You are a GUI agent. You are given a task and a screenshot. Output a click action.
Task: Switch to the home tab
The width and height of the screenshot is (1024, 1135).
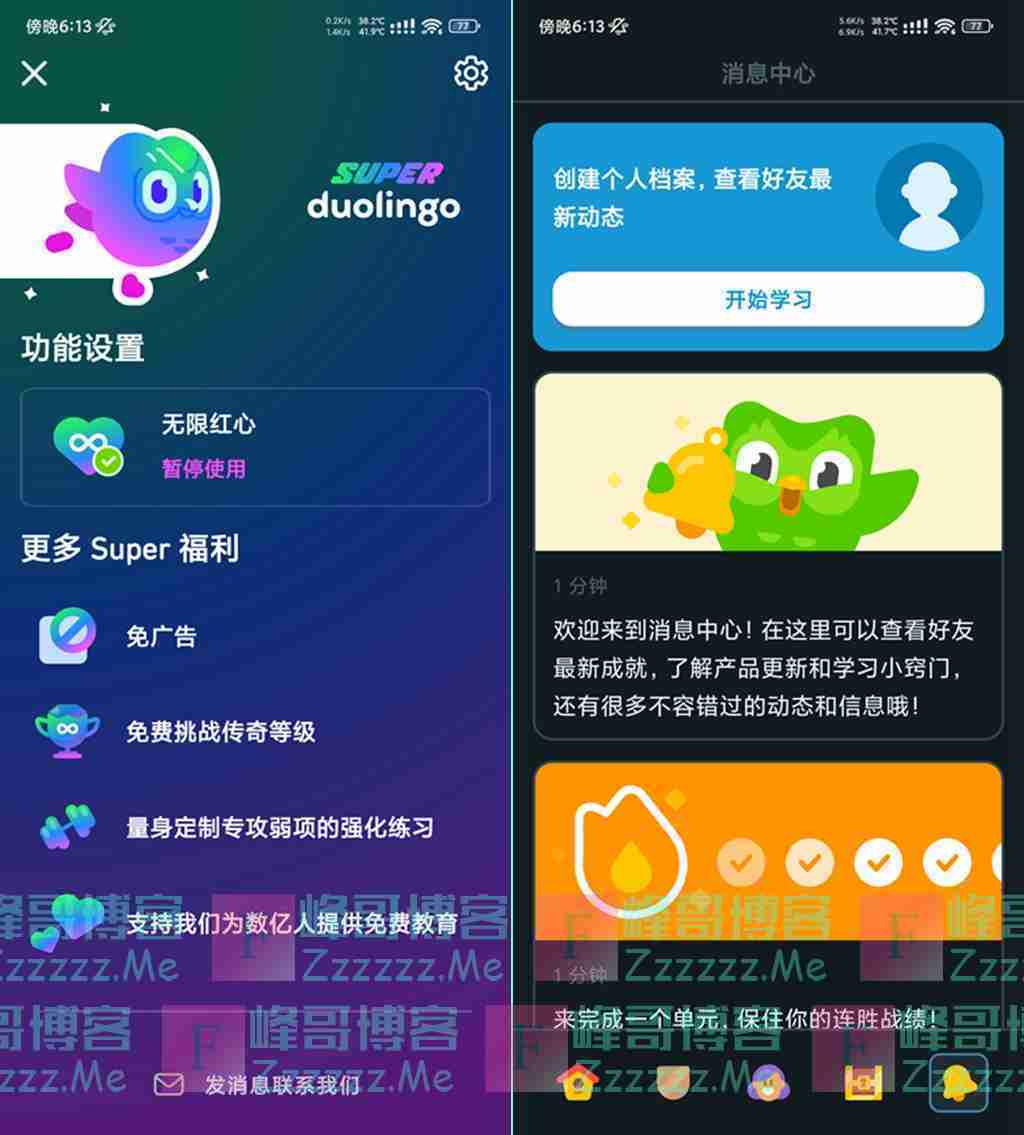pyautogui.click(x=580, y=1082)
